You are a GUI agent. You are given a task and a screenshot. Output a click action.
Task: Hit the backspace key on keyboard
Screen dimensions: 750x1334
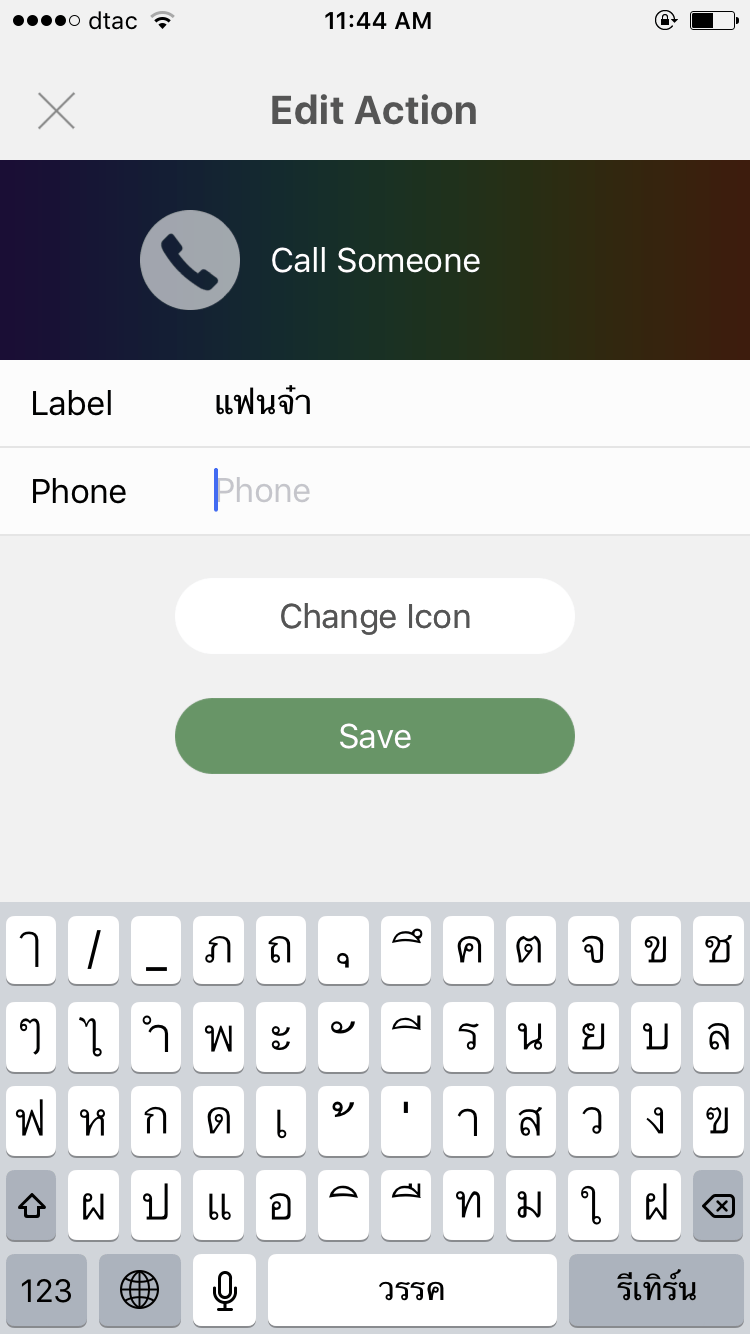[717, 1206]
